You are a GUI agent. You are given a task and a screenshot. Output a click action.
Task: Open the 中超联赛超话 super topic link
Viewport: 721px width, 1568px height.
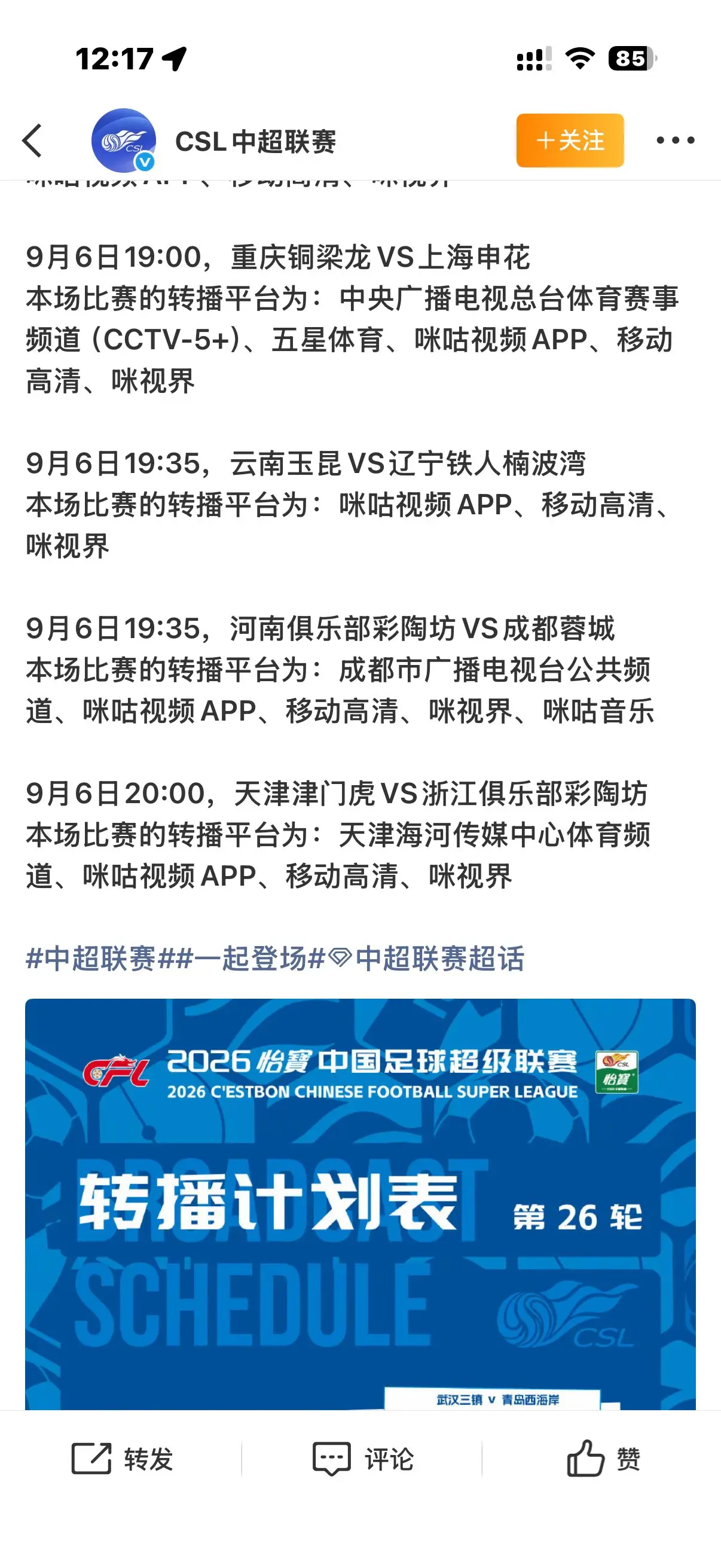coord(426,959)
